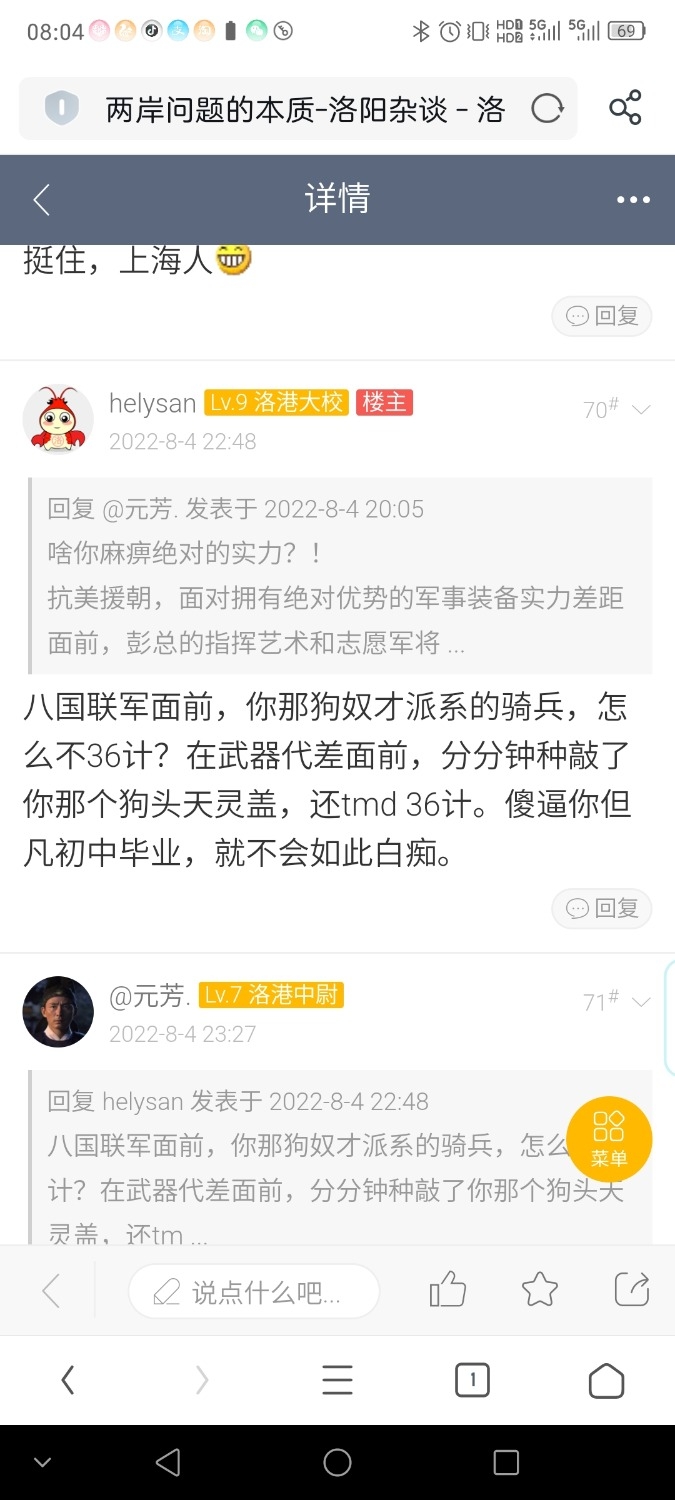Open the yellow 菜单 floating button

[x=609, y=1138]
